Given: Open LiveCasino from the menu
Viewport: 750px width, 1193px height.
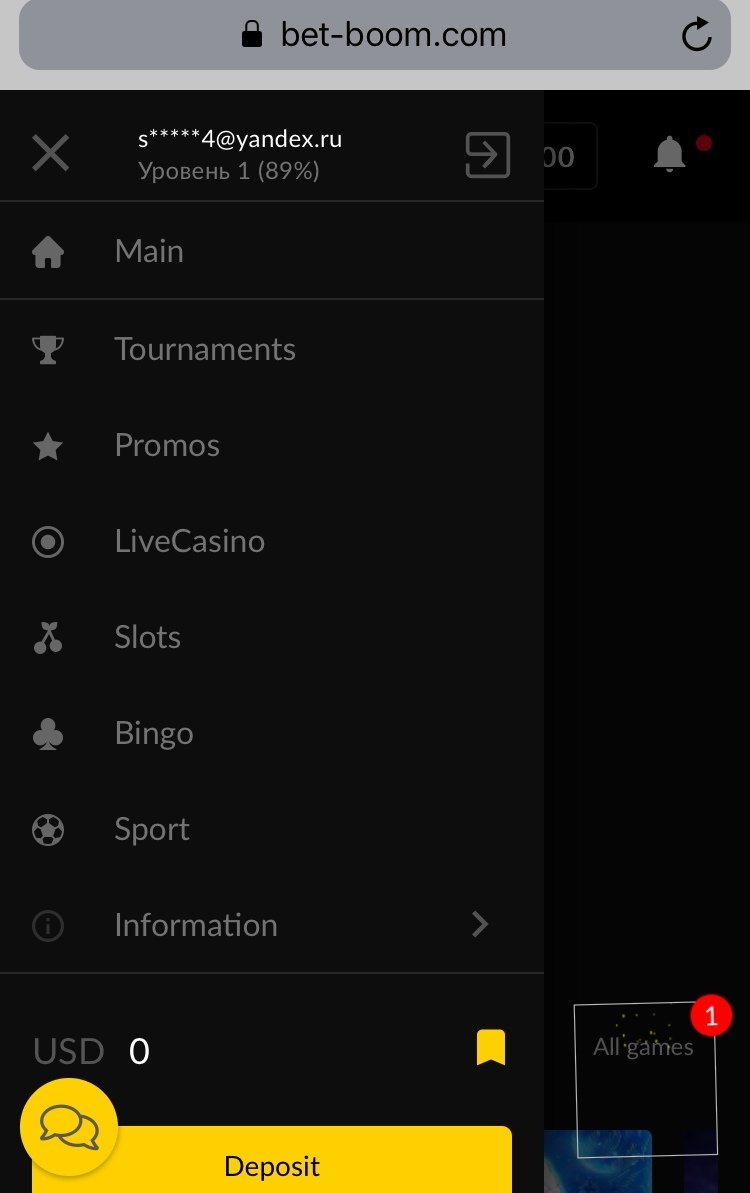Looking at the screenshot, I should (x=189, y=541).
